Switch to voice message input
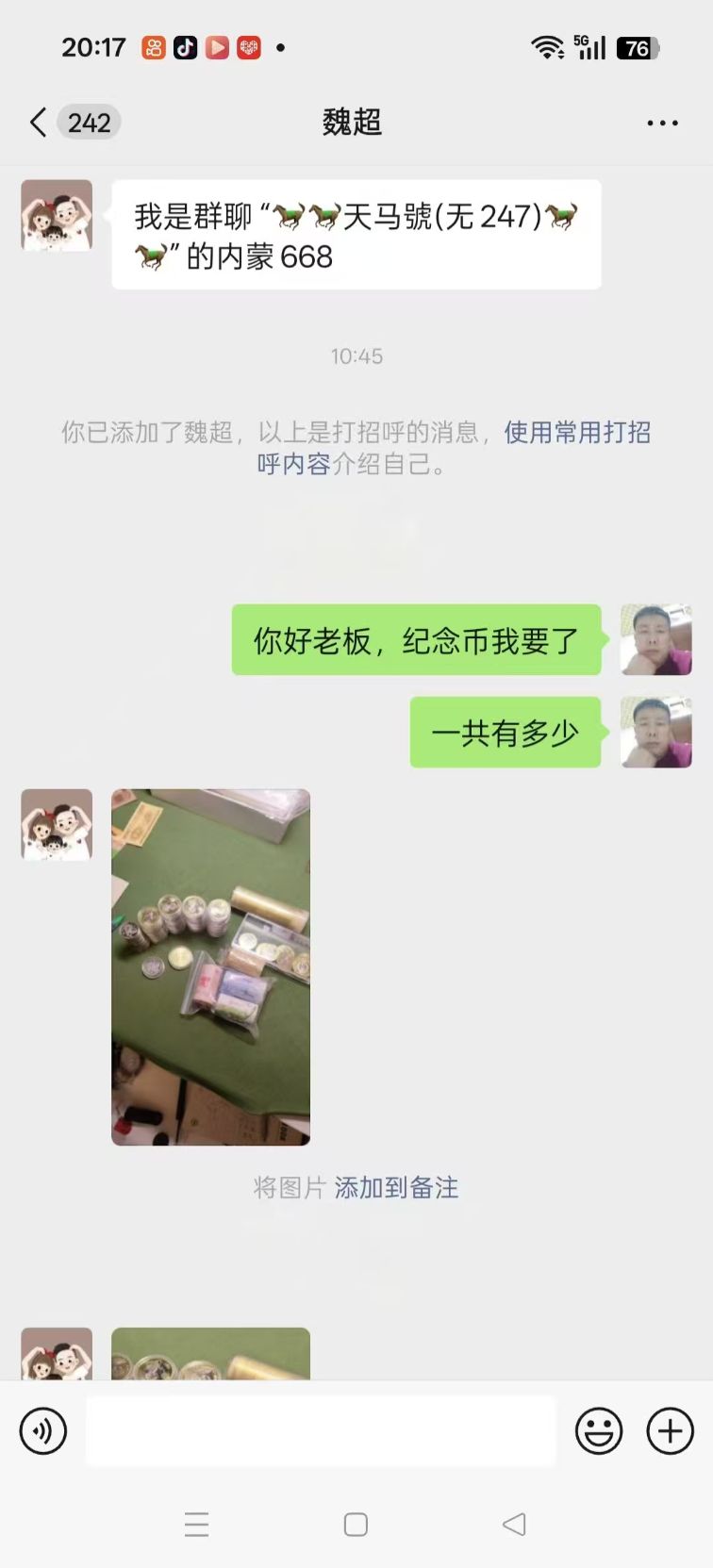The width and height of the screenshot is (713, 1568). coord(43,1431)
